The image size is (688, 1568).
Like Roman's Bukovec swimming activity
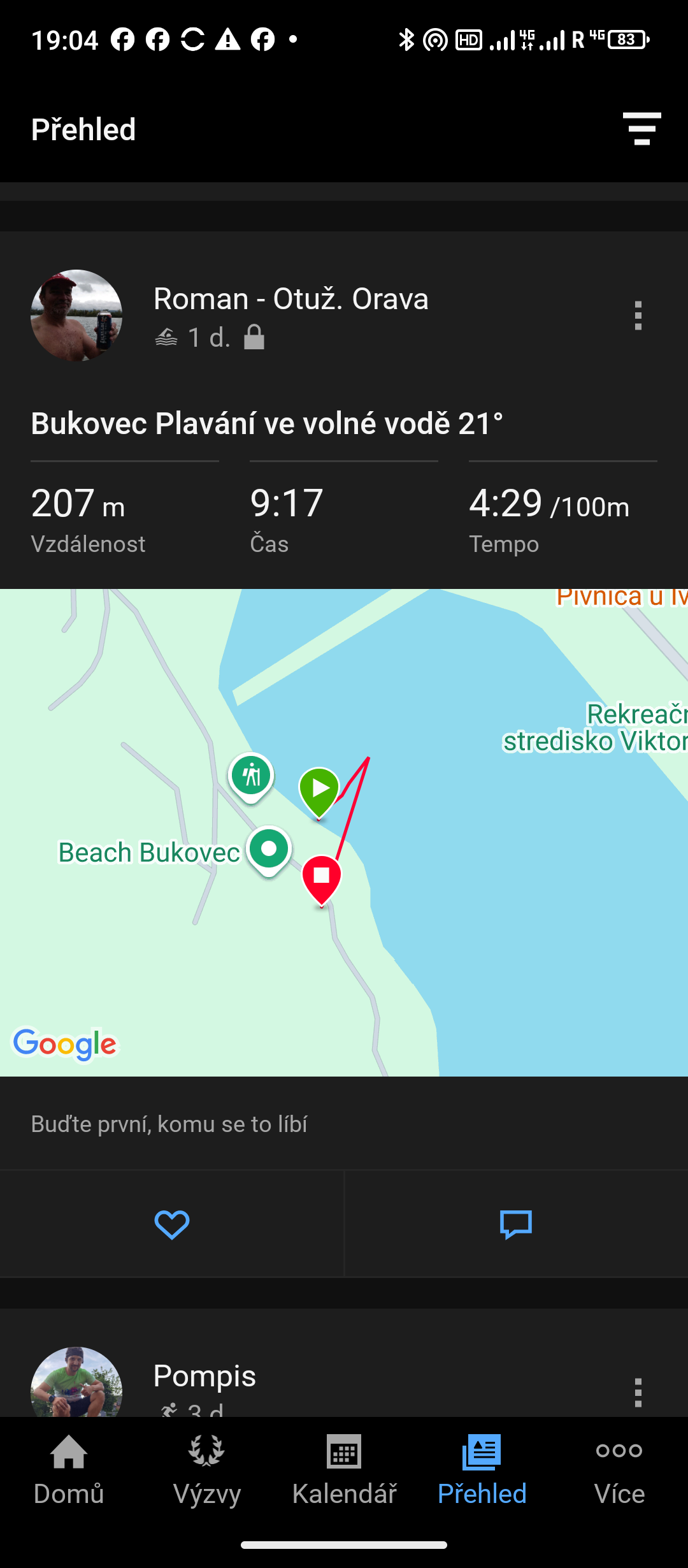(172, 1224)
